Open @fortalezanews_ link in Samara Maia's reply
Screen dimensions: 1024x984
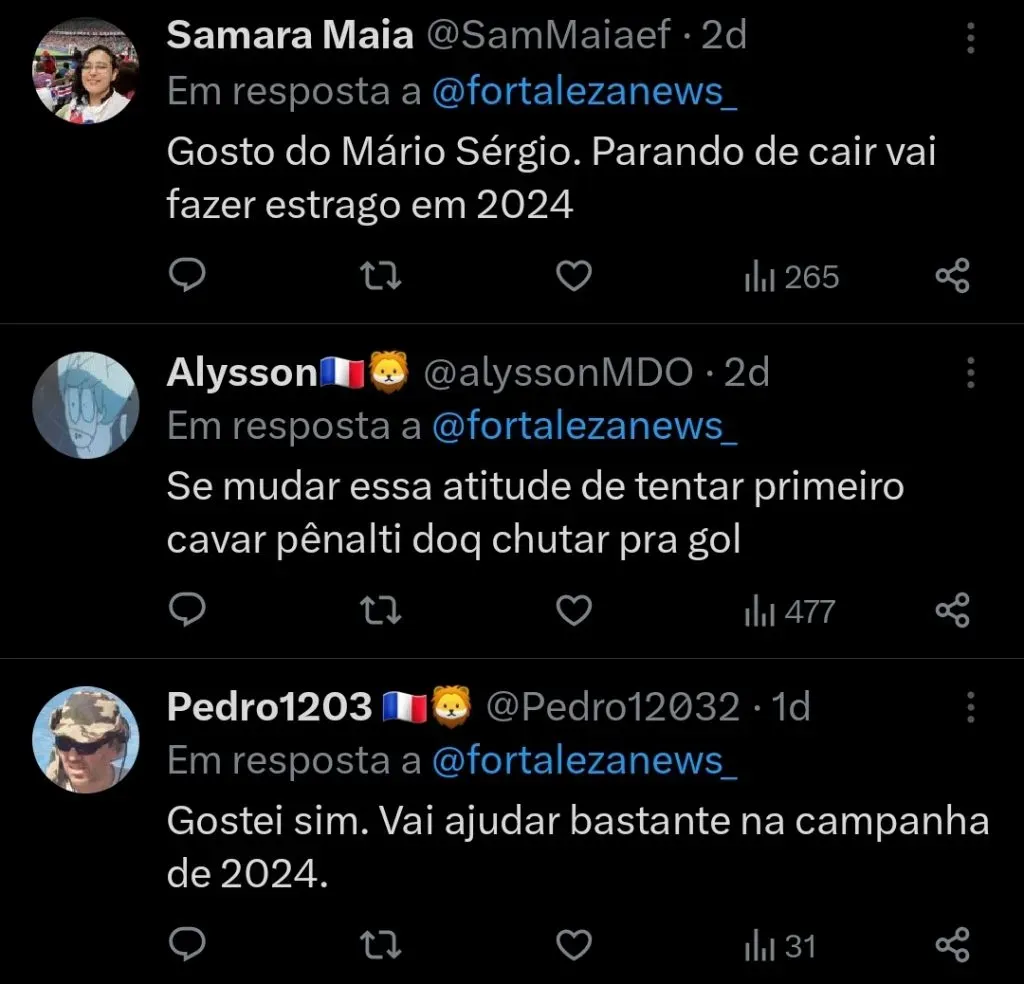[x=585, y=92]
